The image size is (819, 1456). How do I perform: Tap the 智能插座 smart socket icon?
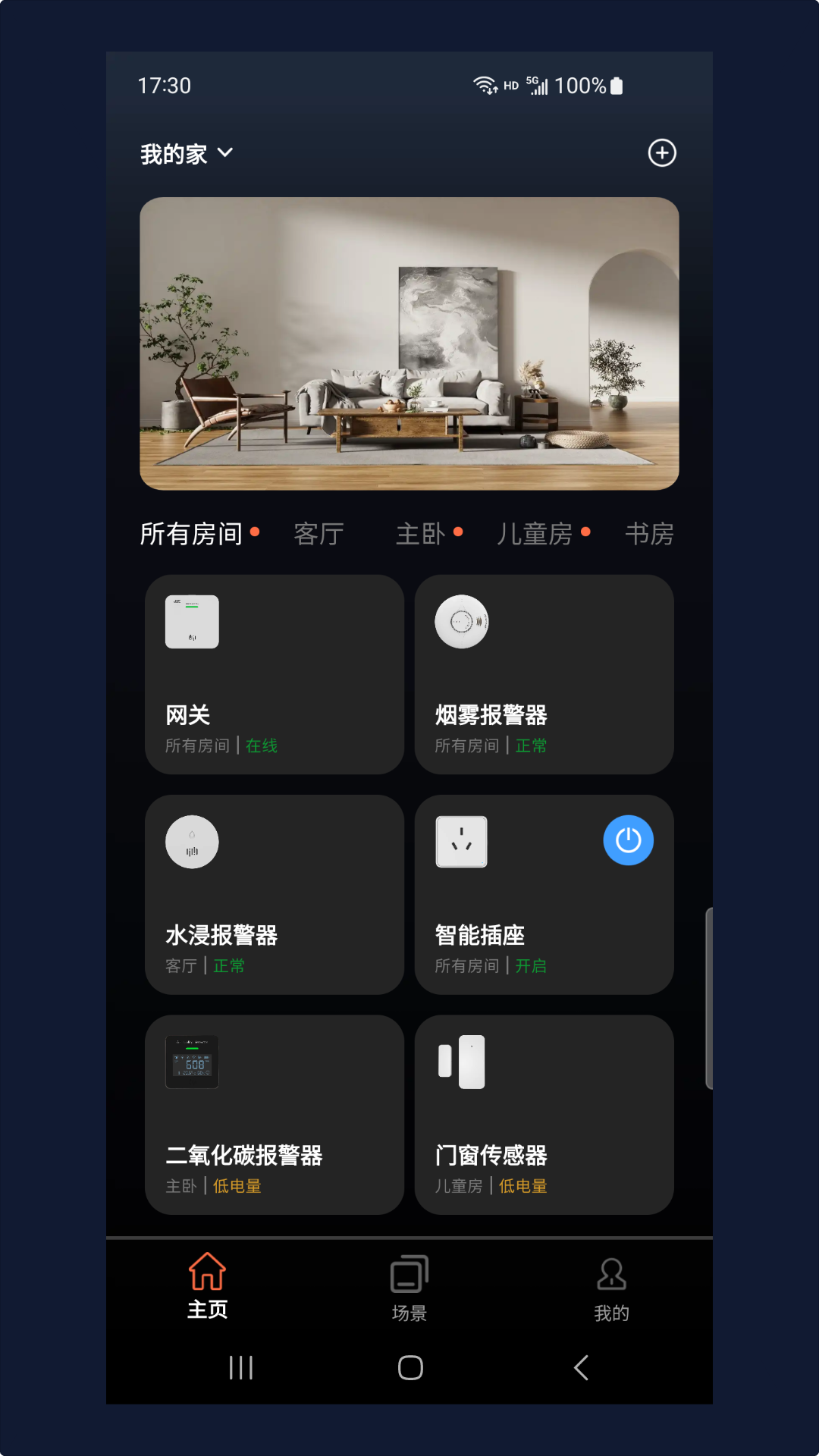[461, 840]
